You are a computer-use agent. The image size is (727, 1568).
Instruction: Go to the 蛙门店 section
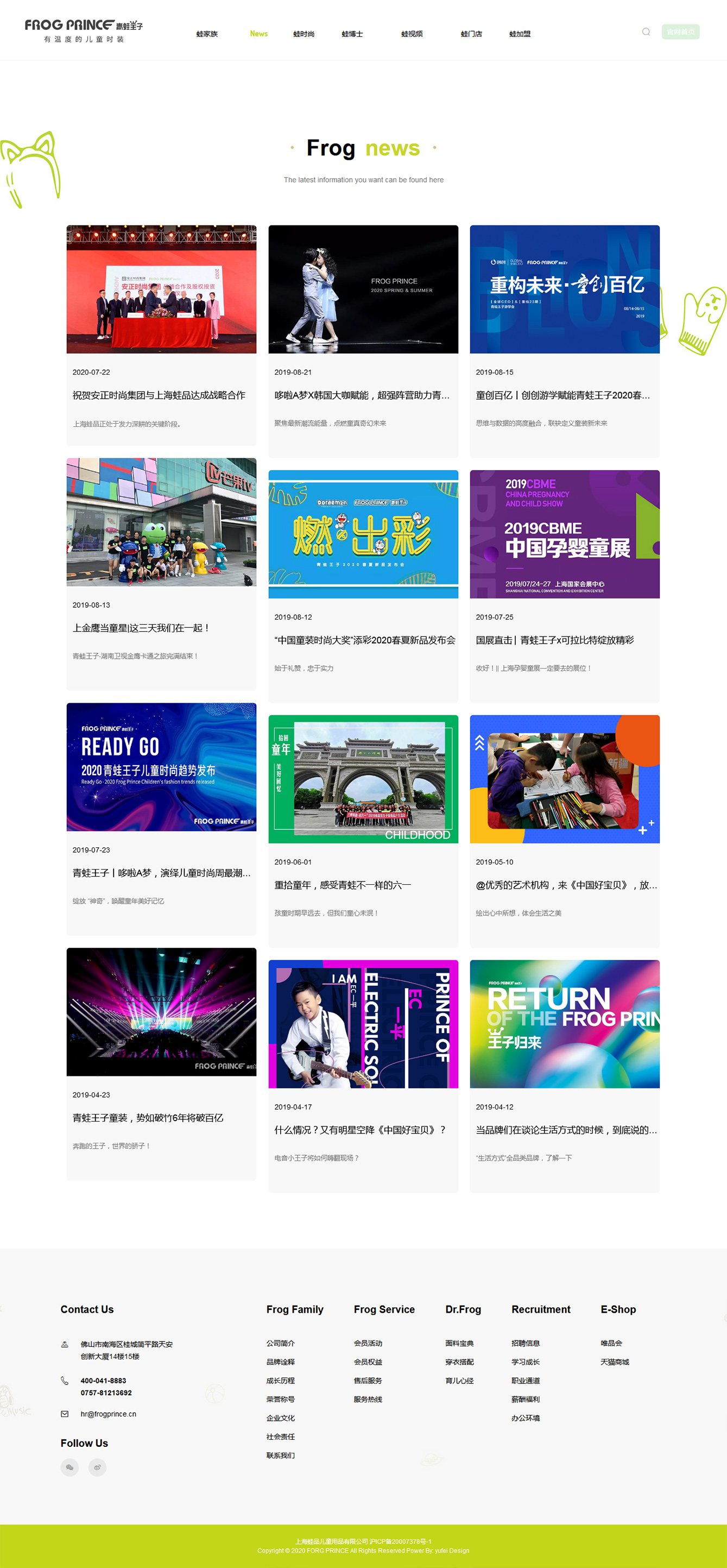(x=471, y=34)
